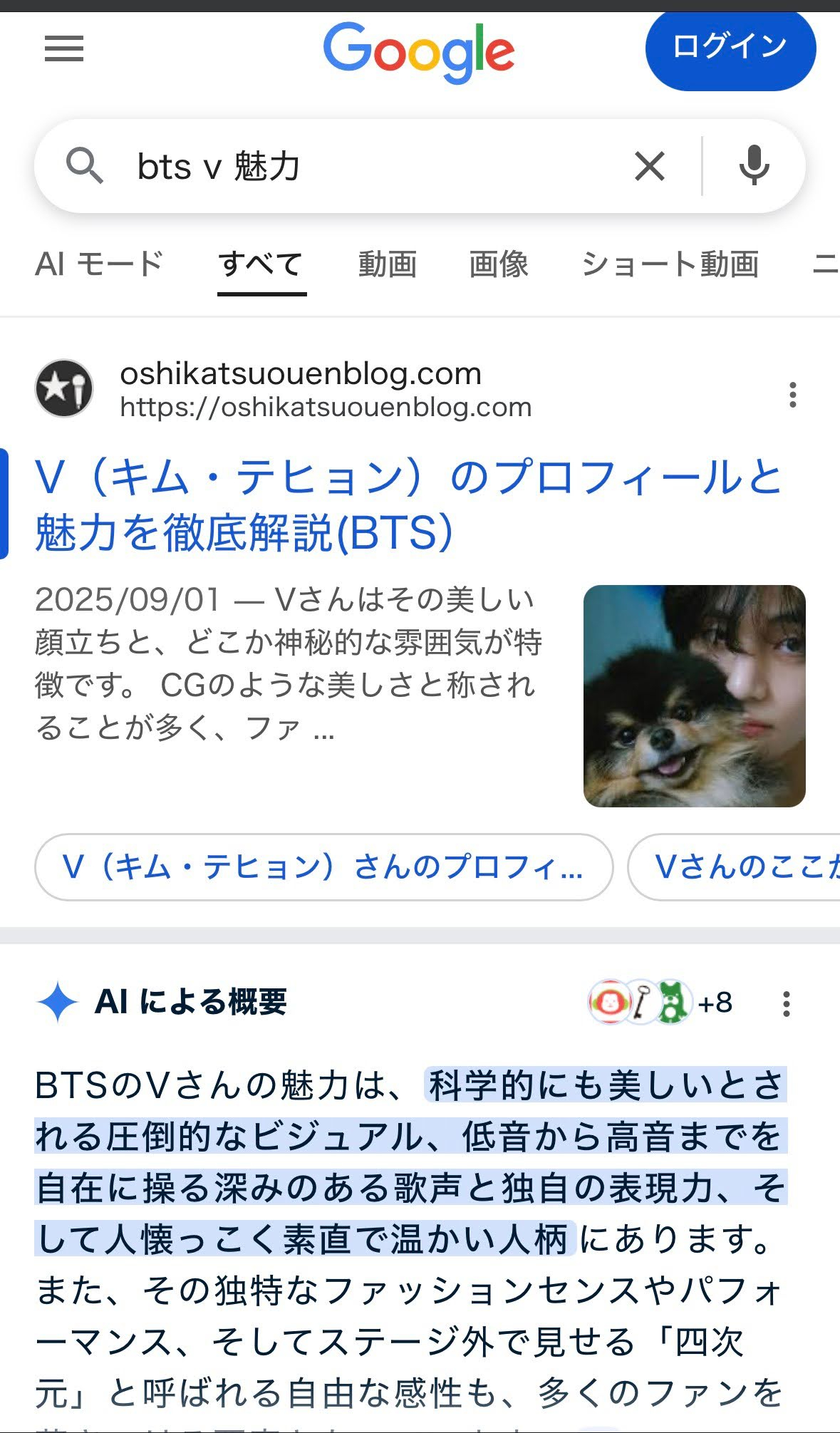
Task: Open the hamburger navigation menu
Action: click(63, 50)
